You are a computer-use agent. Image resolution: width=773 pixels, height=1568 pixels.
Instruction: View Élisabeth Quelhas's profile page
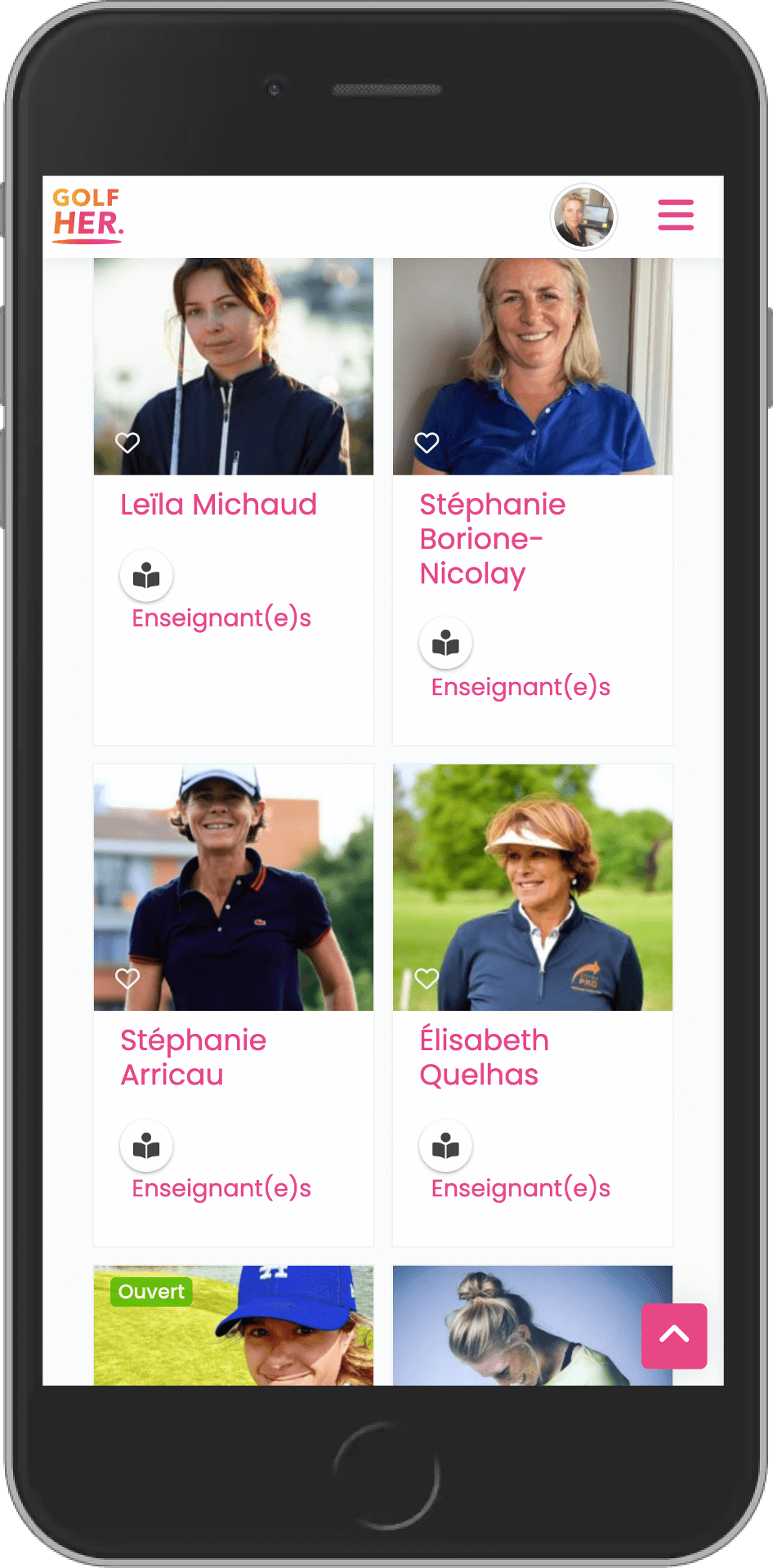tap(484, 1058)
